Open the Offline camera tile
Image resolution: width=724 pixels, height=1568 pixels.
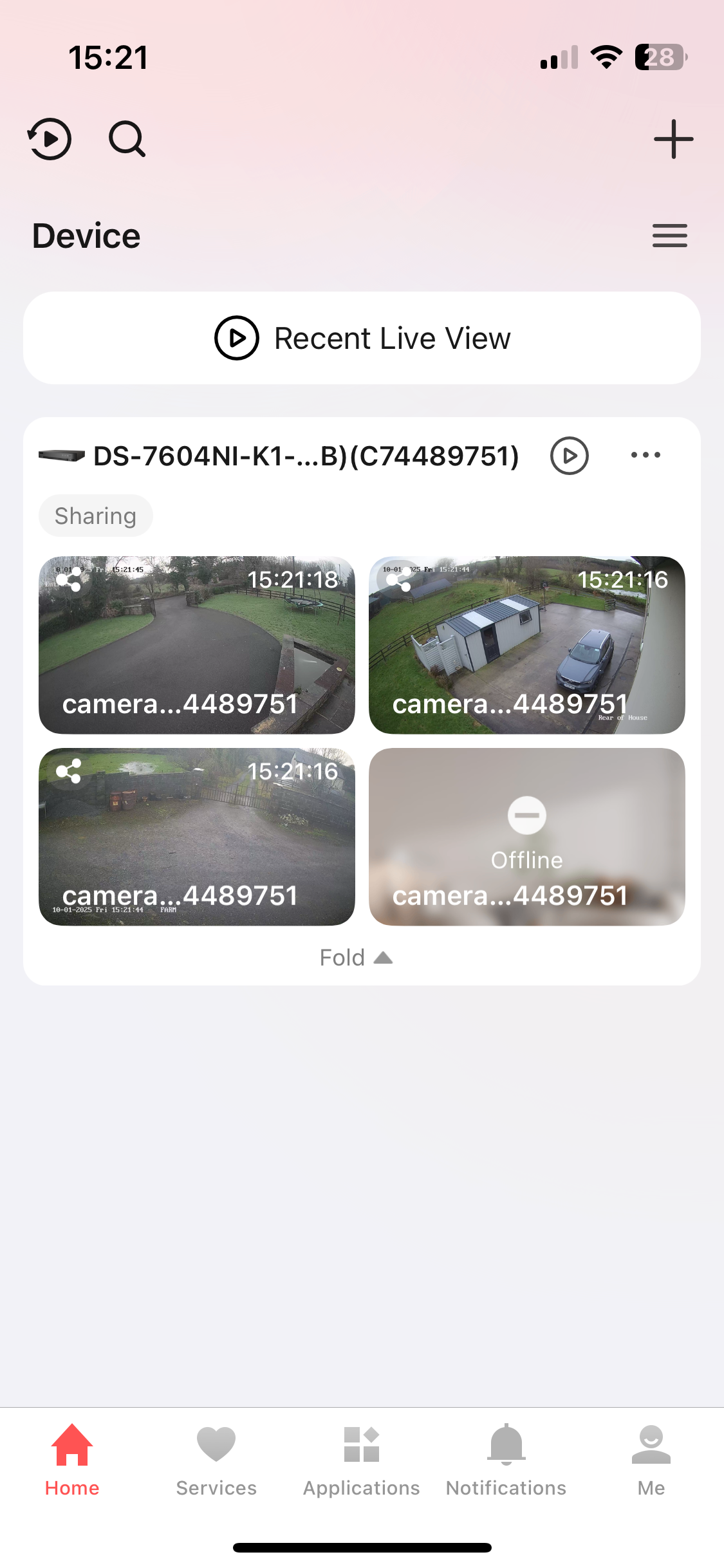tap(526, 836)
